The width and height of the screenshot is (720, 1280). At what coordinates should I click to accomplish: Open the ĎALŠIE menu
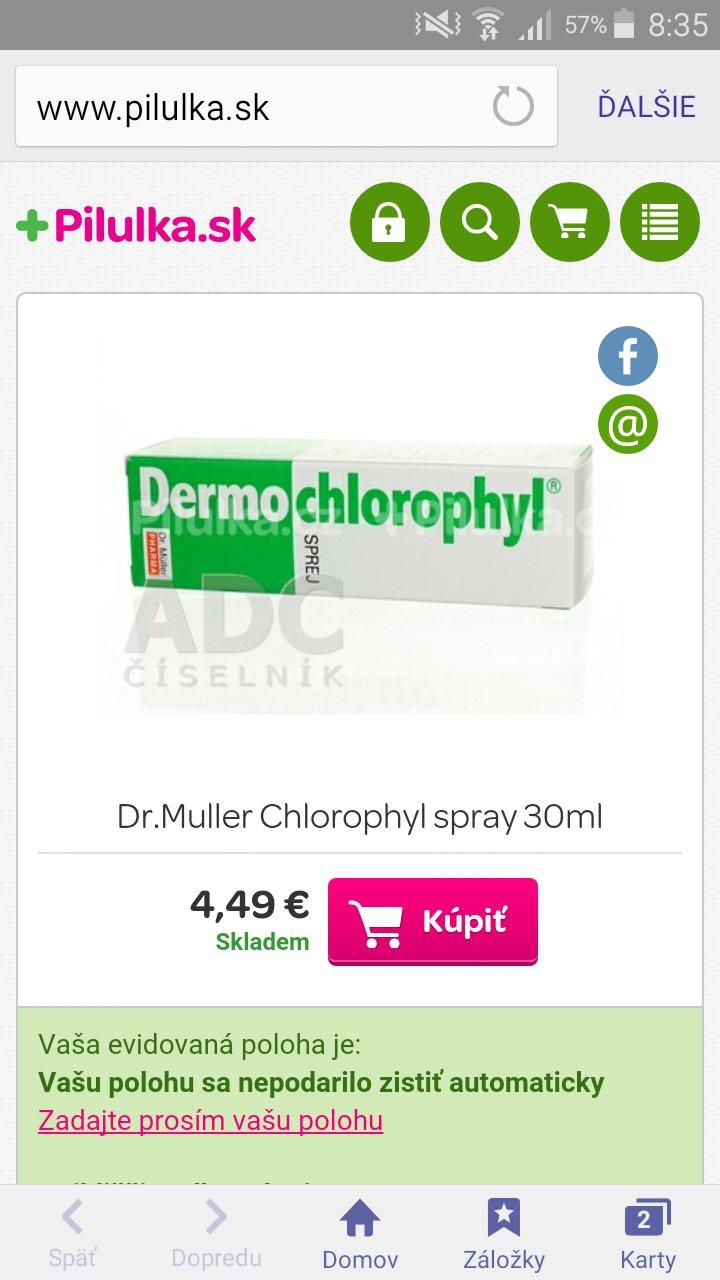point(646,106)
